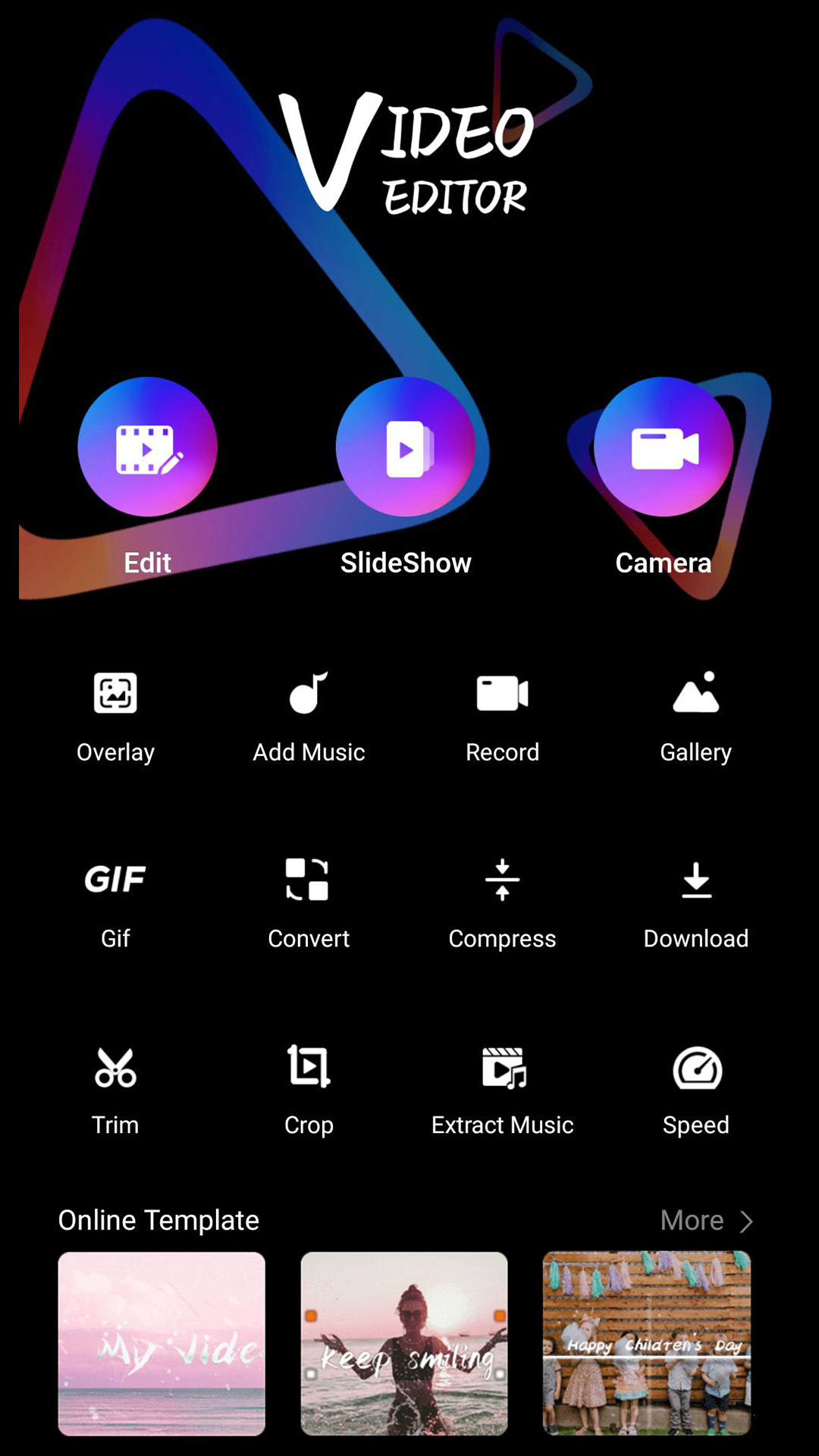Select the "Keep smiling" template
The width and height of the screenshot is (819, 1456).
pos(404,1343)
